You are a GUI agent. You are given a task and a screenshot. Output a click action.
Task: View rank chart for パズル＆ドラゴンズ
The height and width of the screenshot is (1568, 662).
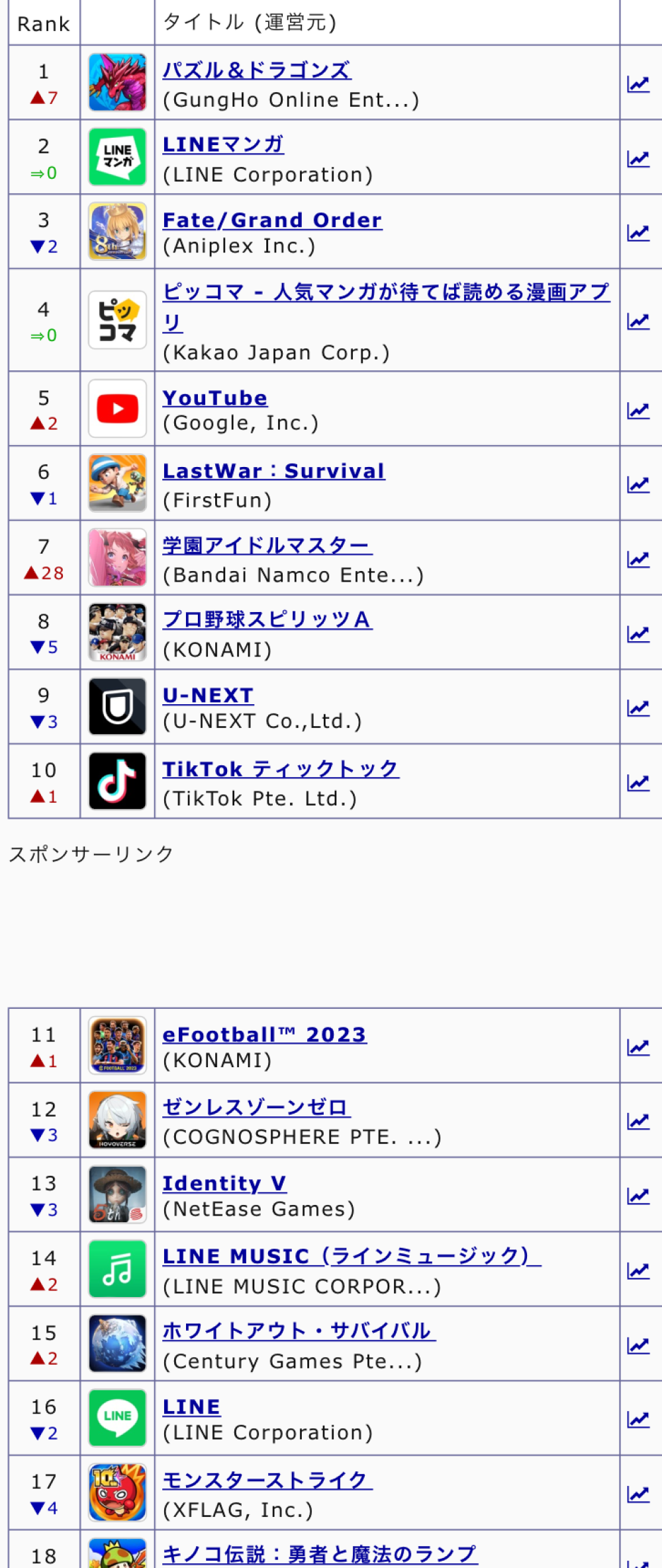pyautogui.click(x=638, y=84)
